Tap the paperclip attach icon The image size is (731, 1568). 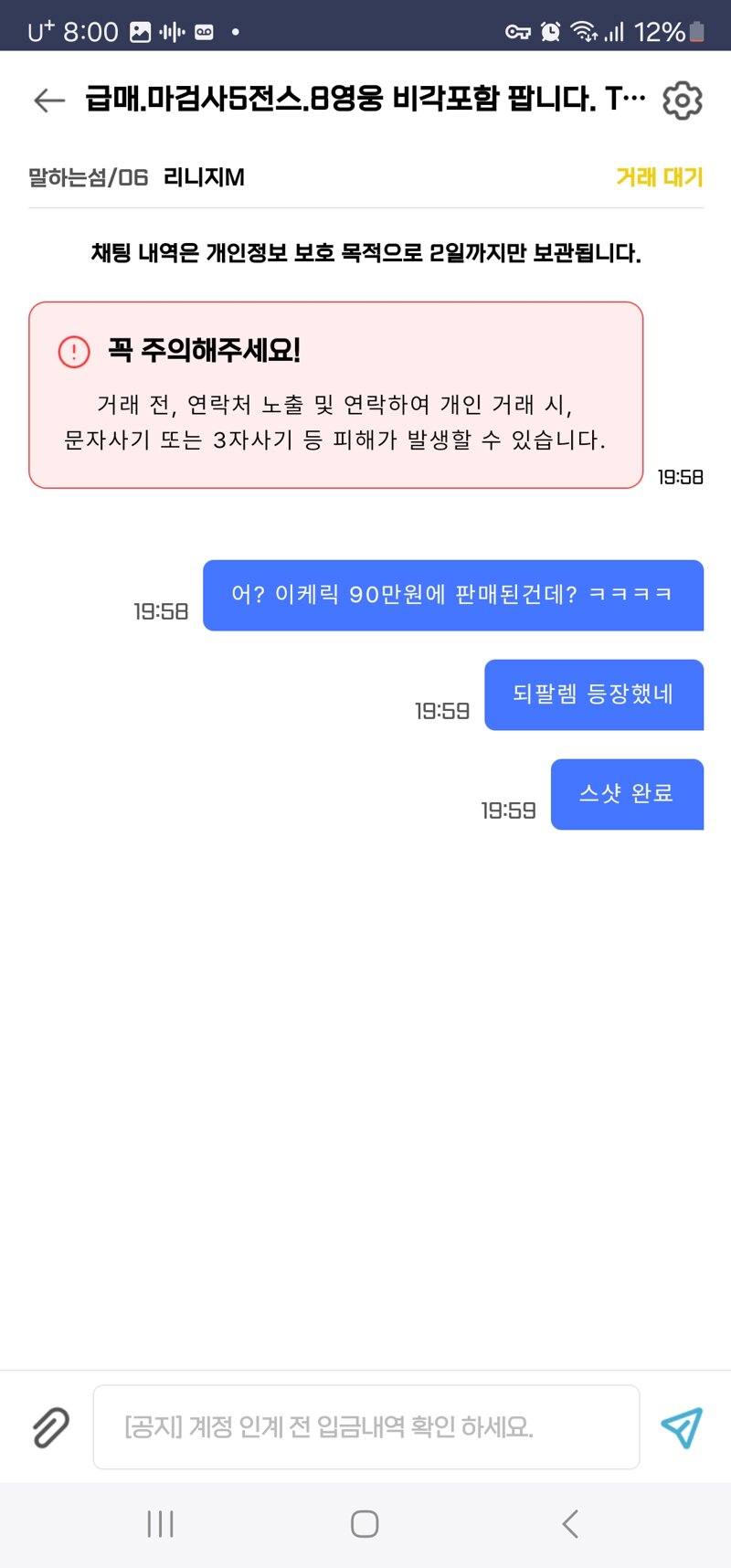tap(50, 1426)
